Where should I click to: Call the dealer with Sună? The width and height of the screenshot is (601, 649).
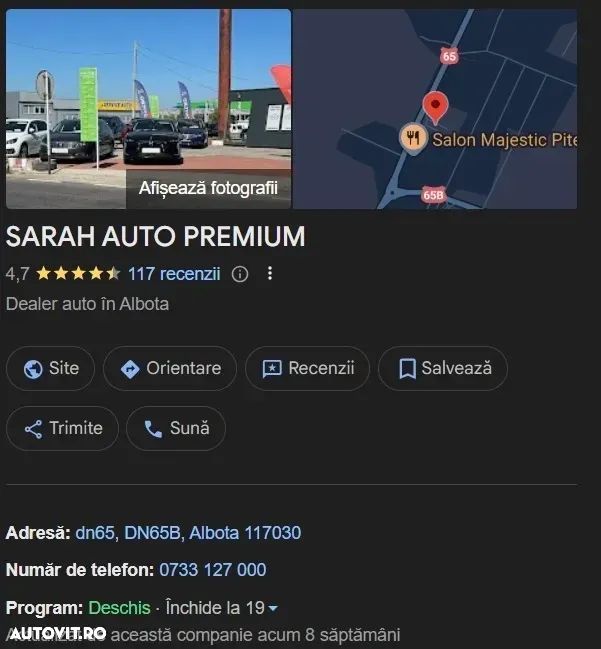(176, 428)
